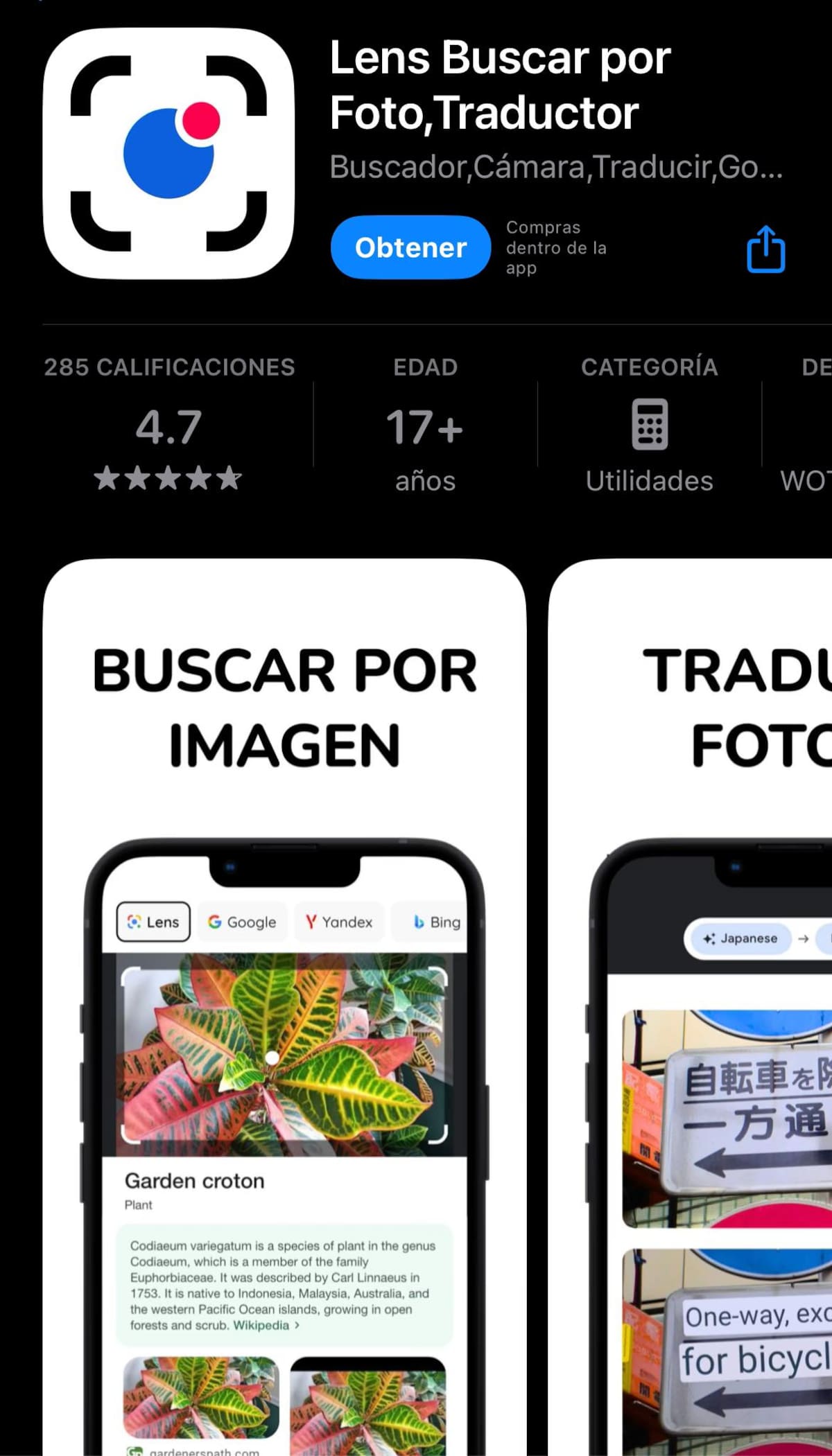The width and height of the screenshot is (832, 1456).
Task: Share this app via the share icon
Action: click(x=765, y=249)
